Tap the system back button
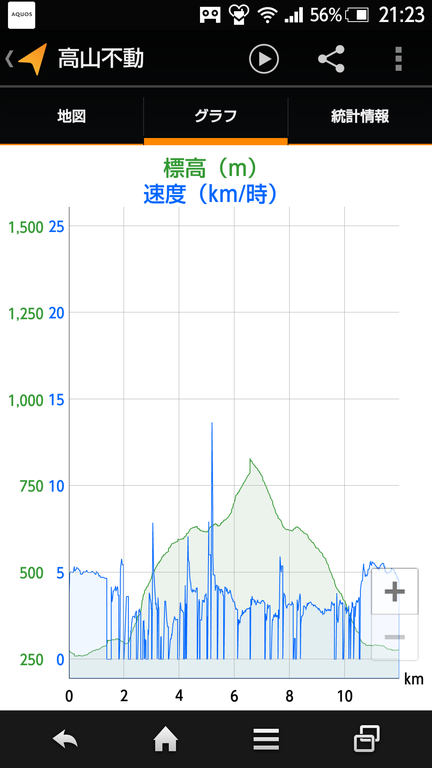 pos(65,739)
